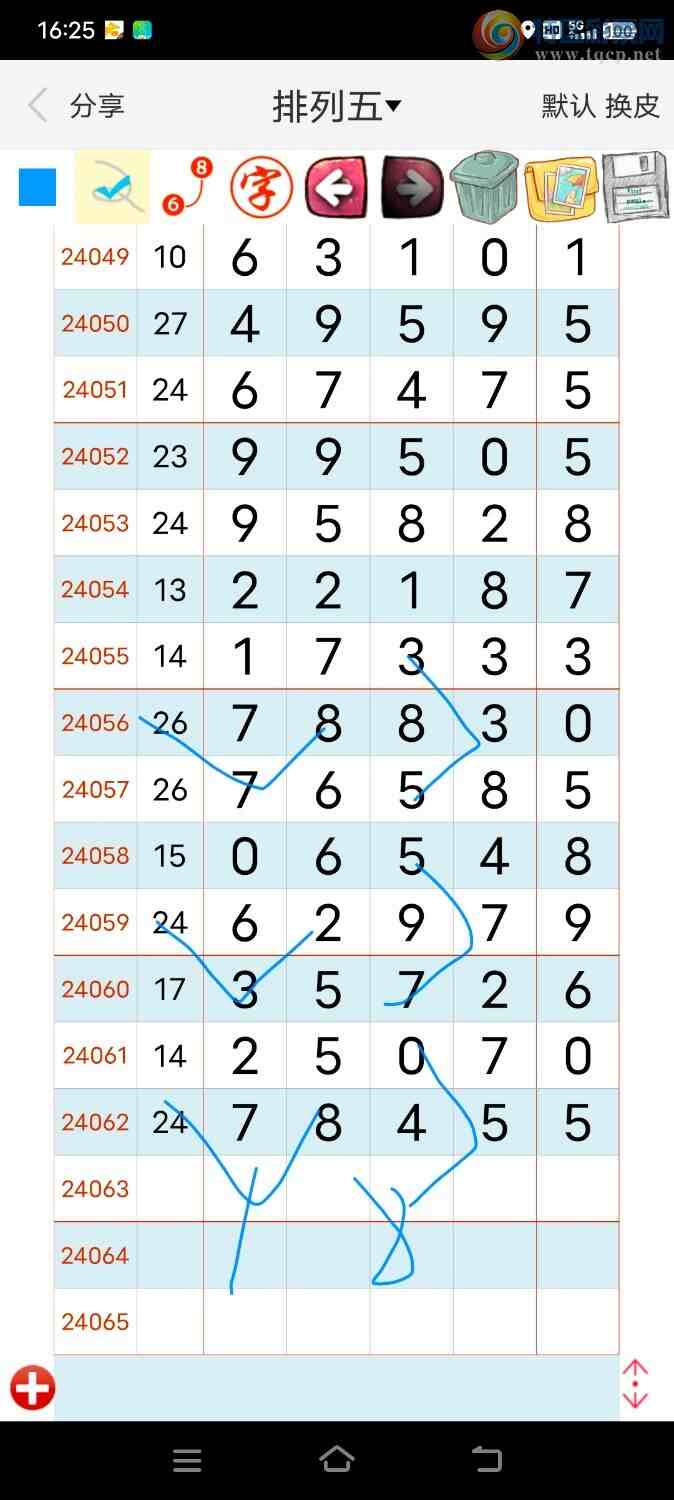Select the freehand drawing pen tool
The image size is (674, 1500).
pyautogui.click(x=113, y=187)
